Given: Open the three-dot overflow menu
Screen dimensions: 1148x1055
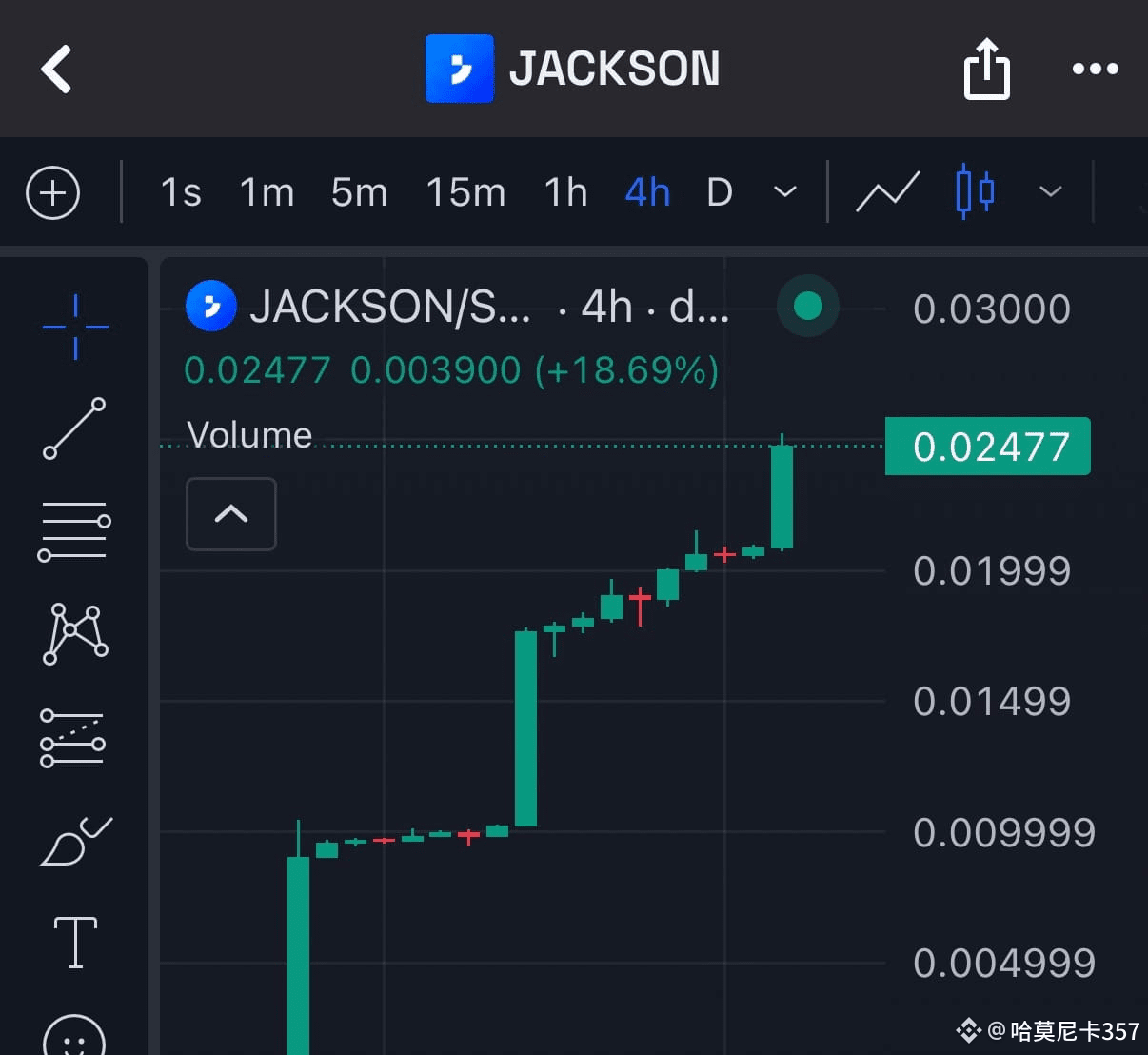Looking at the screenshot, I should 1095,69.
